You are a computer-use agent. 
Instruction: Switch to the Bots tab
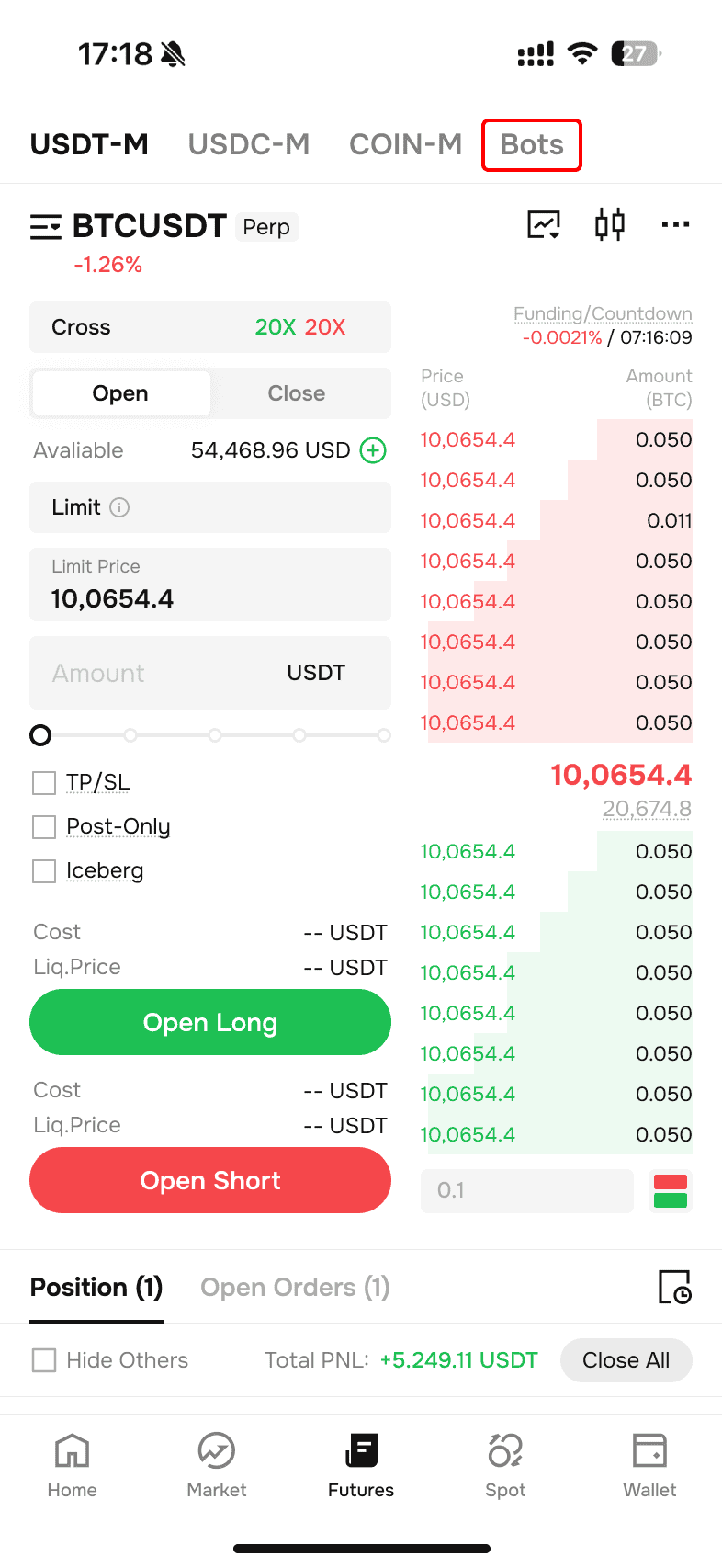coord(532,145)
